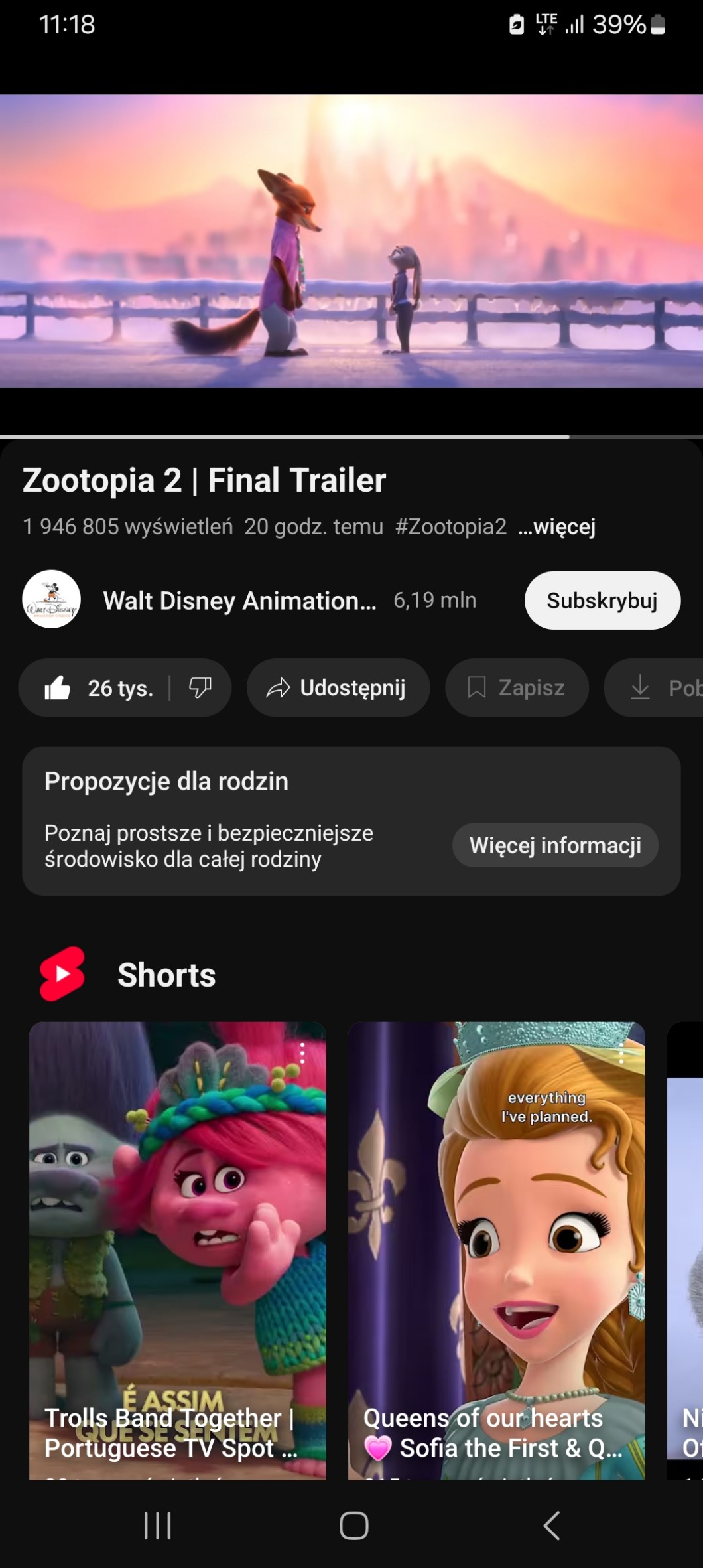The image size is (703, 1568).
Task: Tap the Zootopia 2 video player
Action: [351, 240]
